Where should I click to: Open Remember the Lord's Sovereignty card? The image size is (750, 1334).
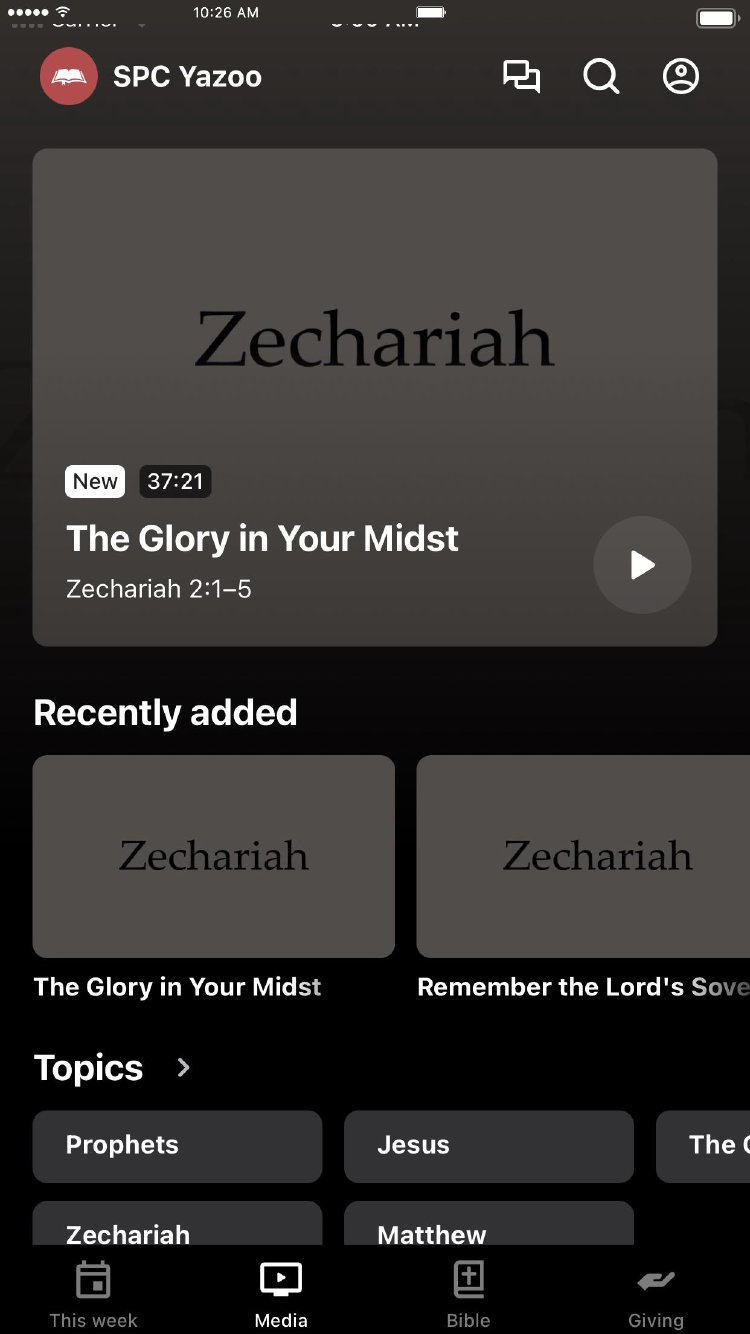click(x=583, y=857)
